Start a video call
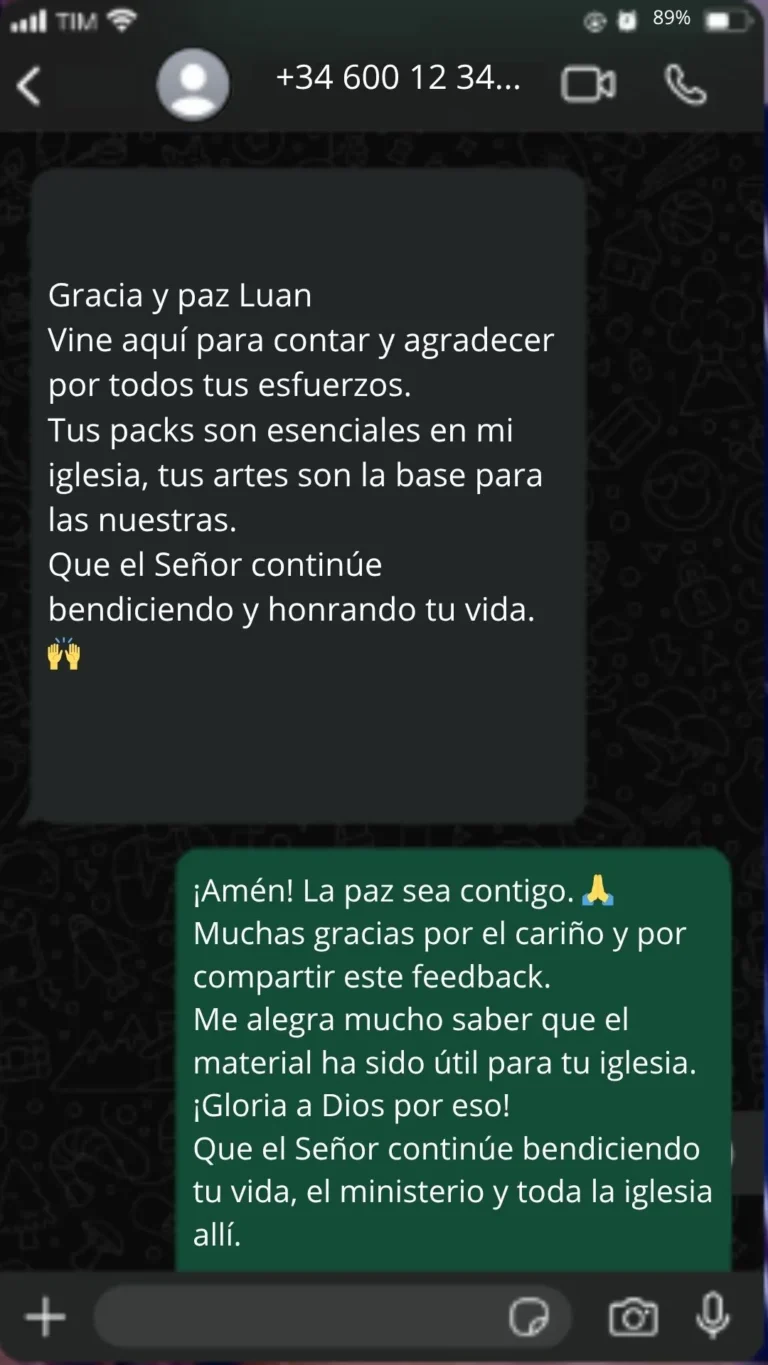 588,85
